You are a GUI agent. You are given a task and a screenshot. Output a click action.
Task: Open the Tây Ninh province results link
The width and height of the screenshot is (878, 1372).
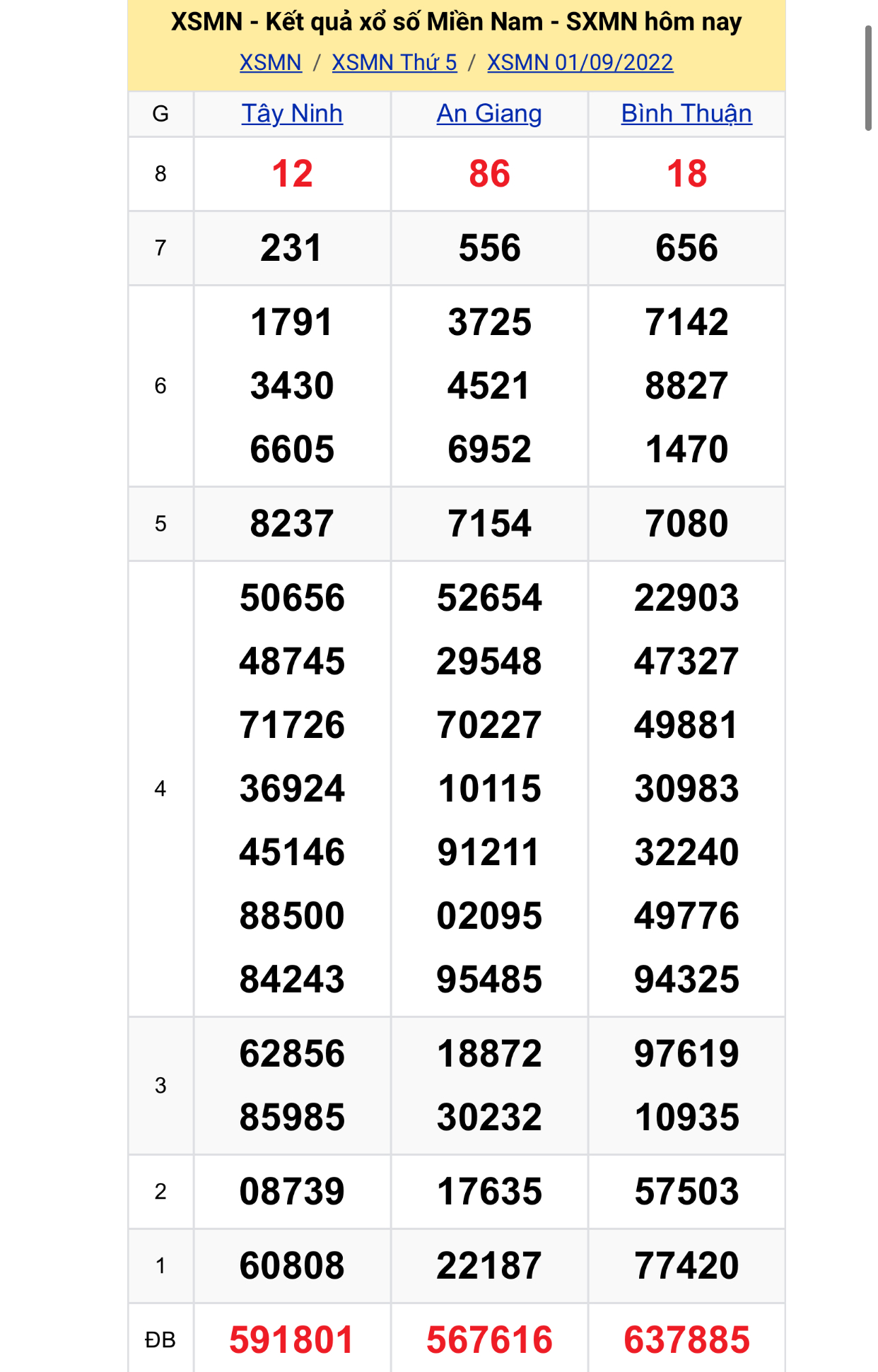point(291,113)
